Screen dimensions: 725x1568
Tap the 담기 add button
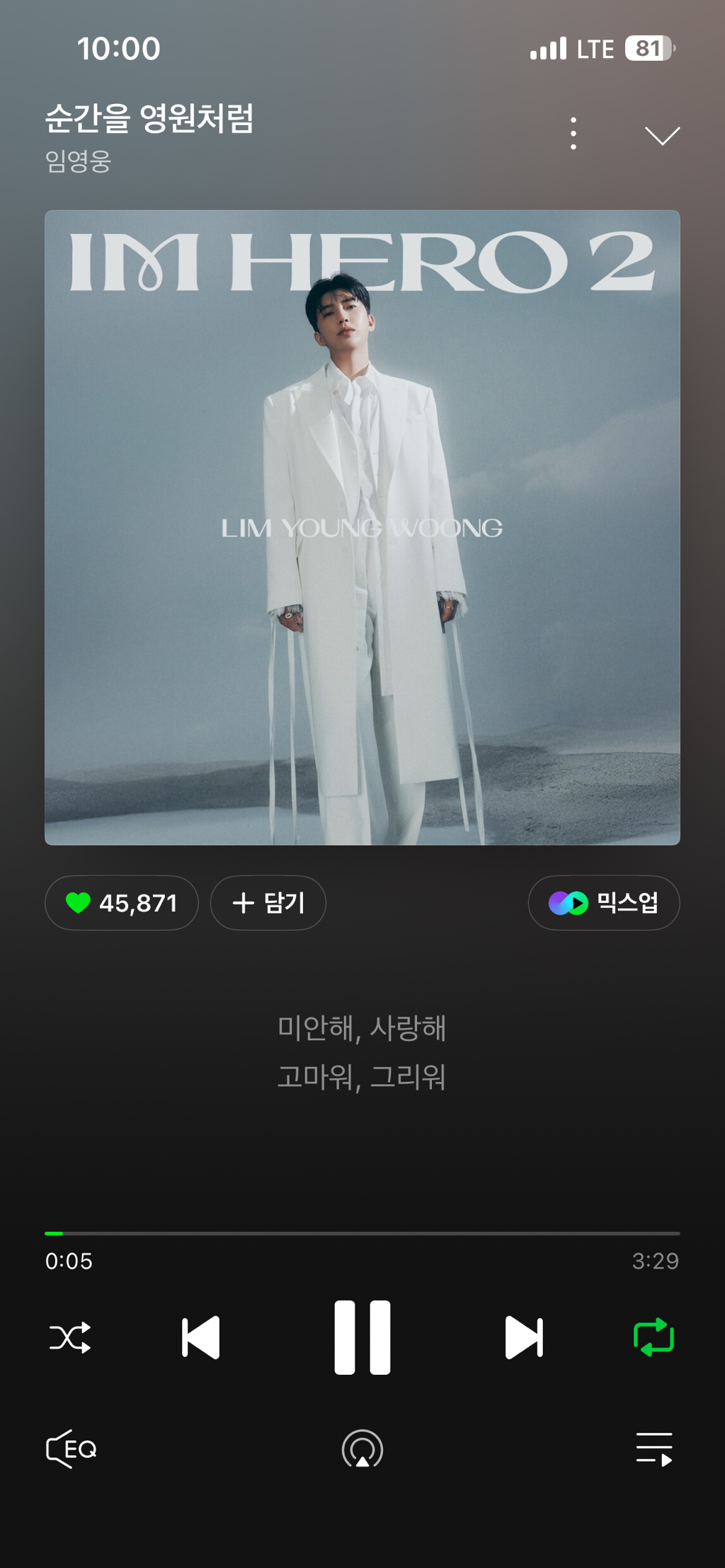pyautogui.click(x=268, y=903)
